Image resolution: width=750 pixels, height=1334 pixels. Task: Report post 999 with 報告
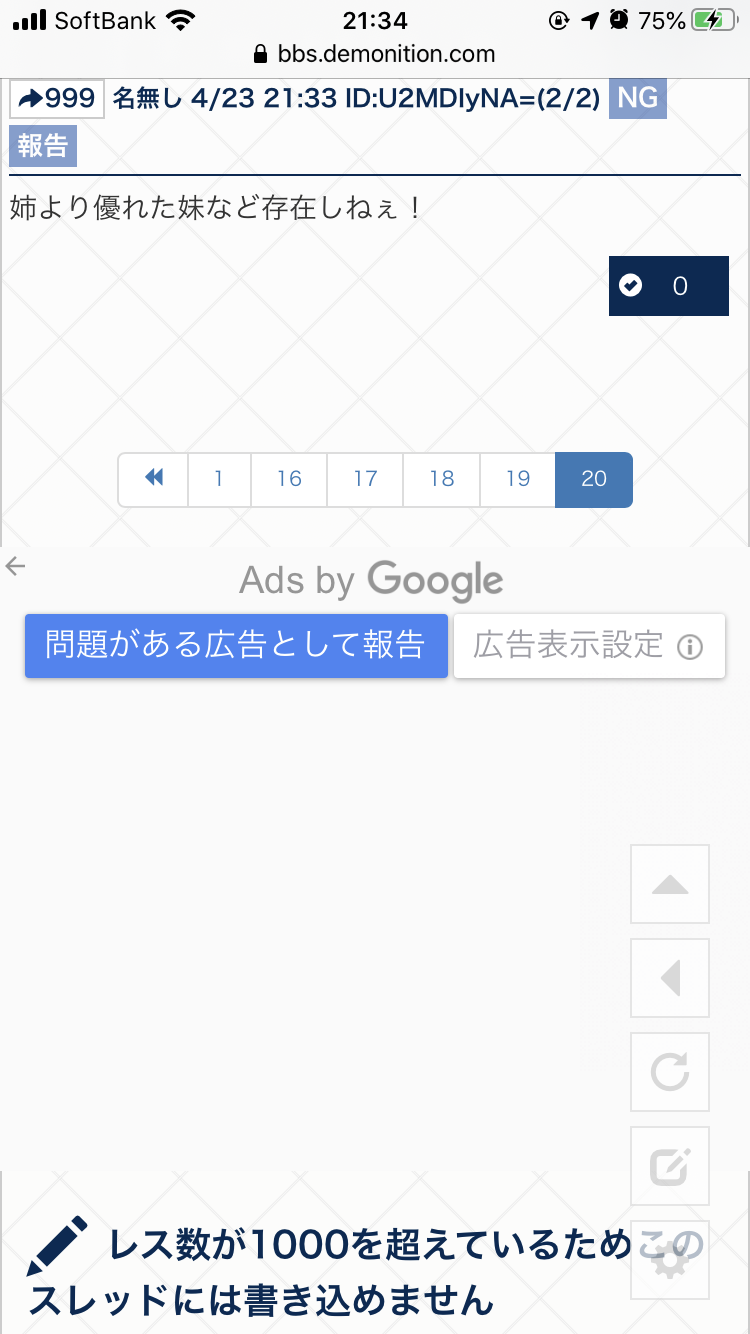(42, 145)
